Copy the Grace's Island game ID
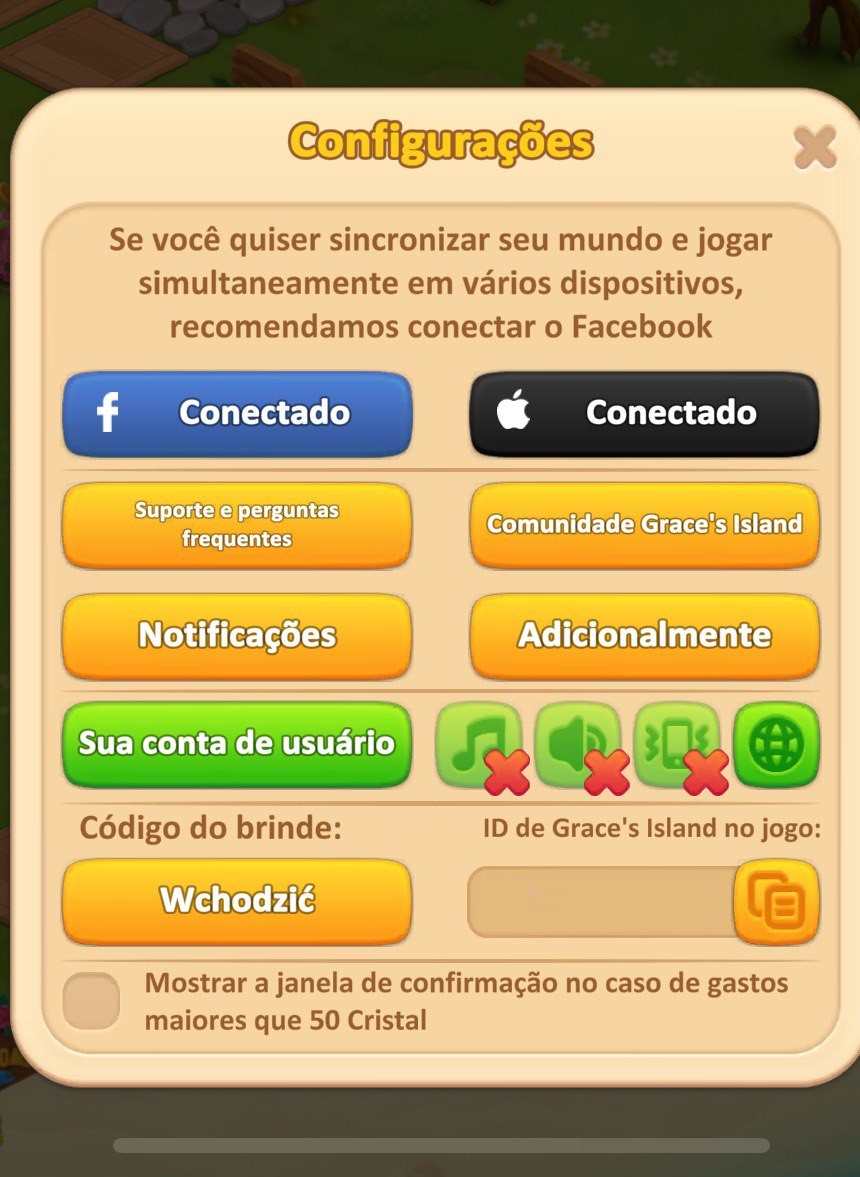This screenshot has width=860, height=1177. (x=776, y=902)
